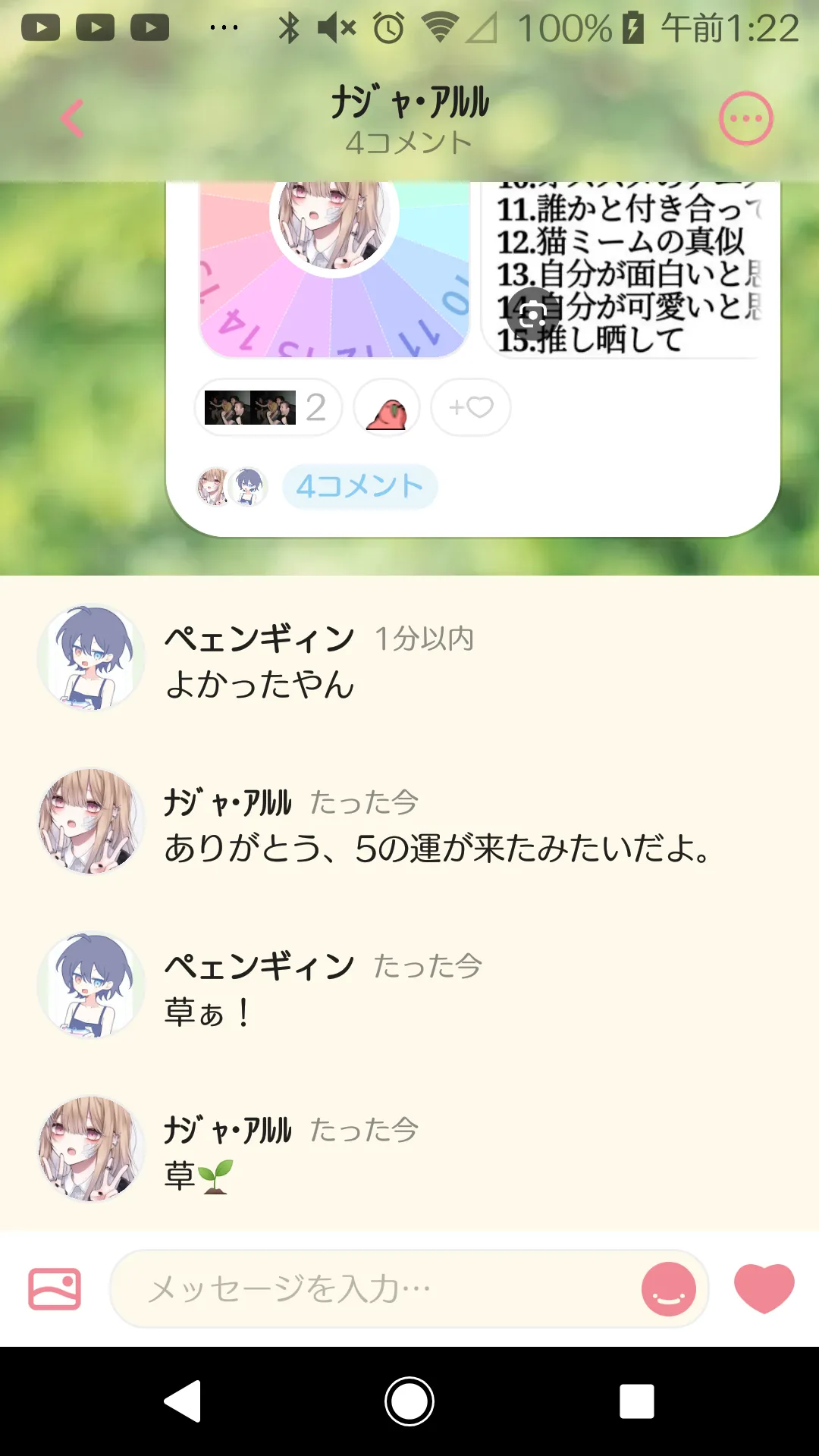
Task: Tap the system home button
Action: click(409, 1401)
